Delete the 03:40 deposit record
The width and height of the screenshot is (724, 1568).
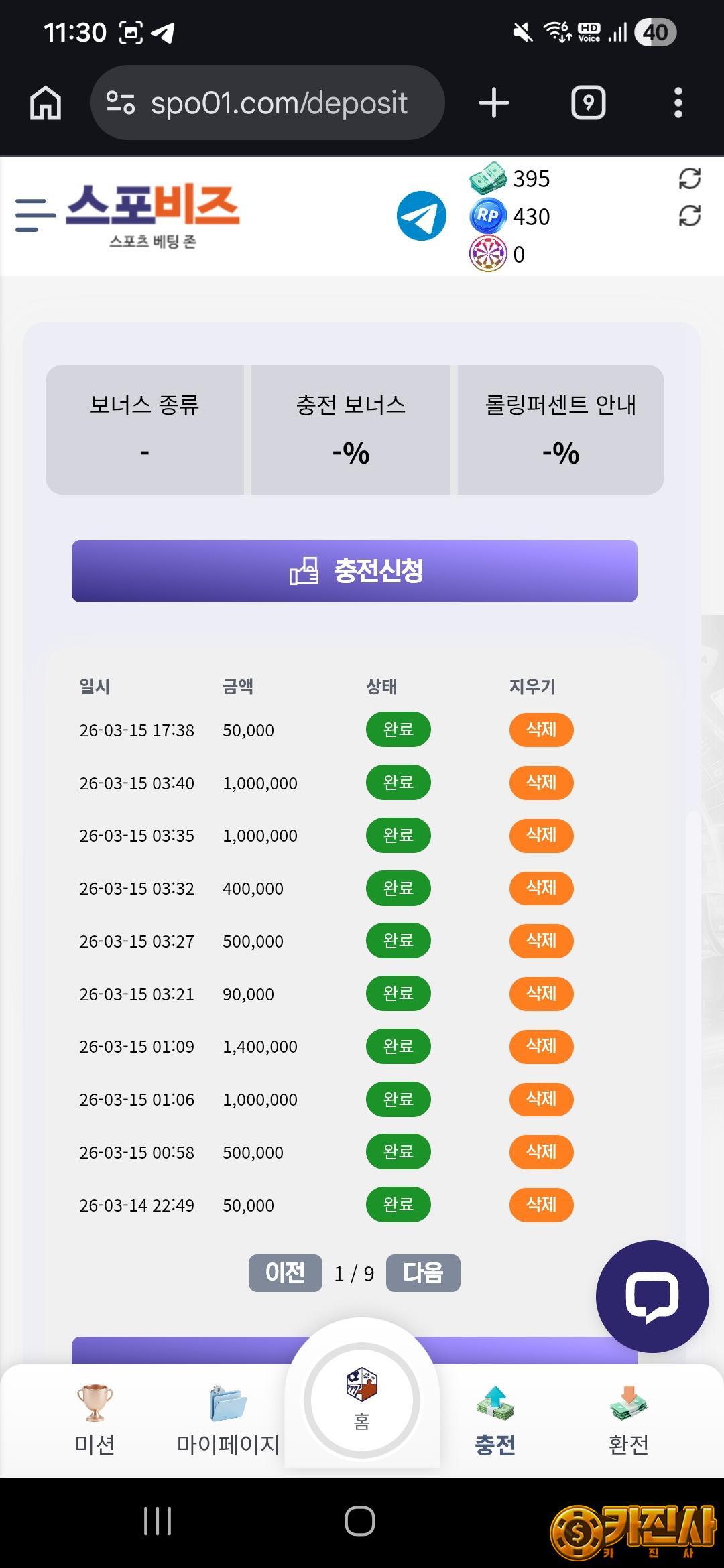pos(541,782)
